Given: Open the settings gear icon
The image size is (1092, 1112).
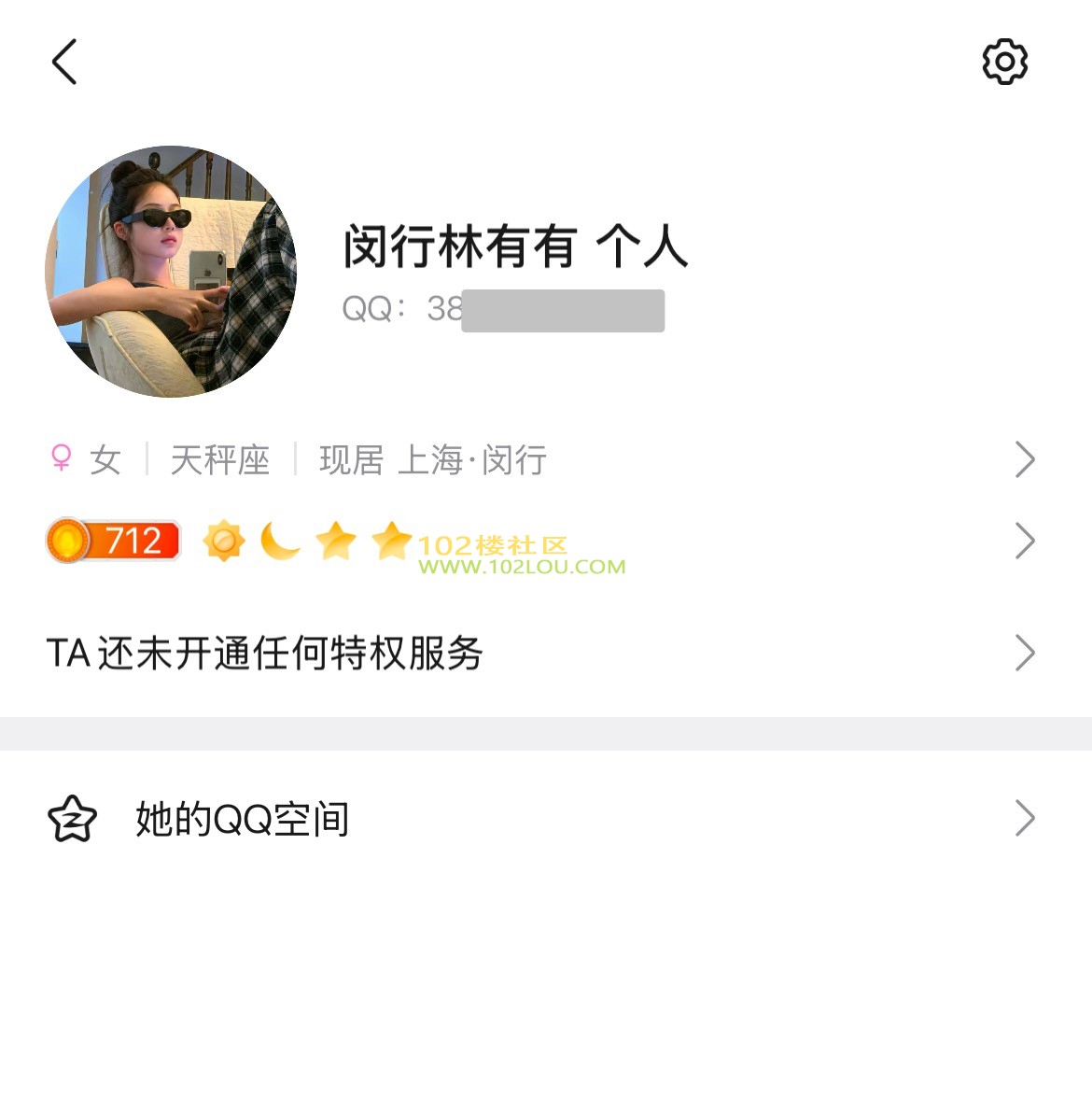Looking at the screenshot, I should tap(1005, 63).
